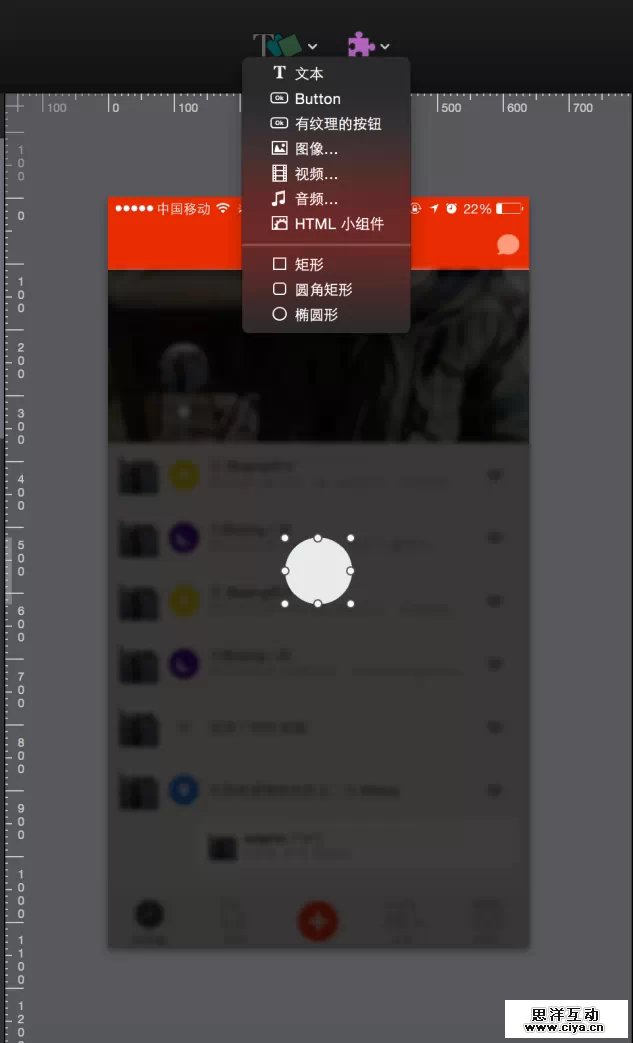Draw a 矩形 rectangle shape
This screenshot has height=1043, width=633.
point(308,265)
